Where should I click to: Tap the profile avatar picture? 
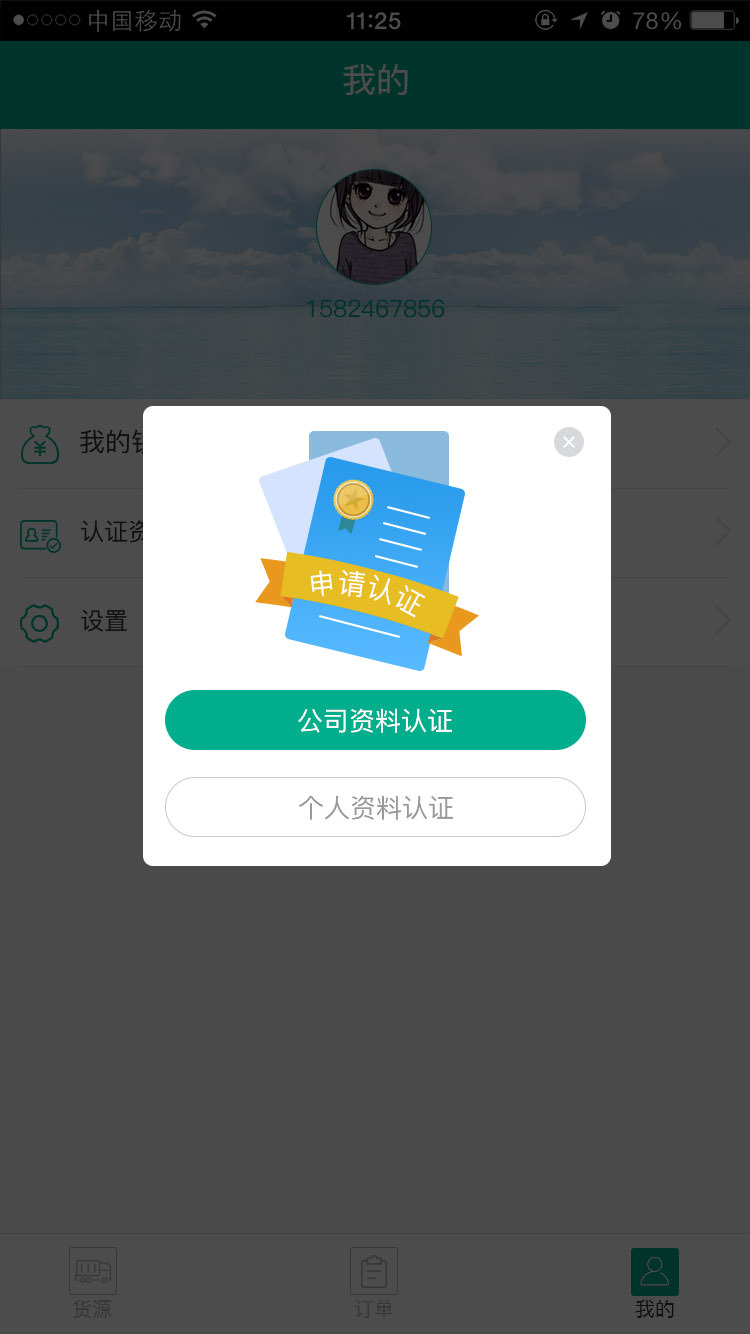(x=374, y=227)
